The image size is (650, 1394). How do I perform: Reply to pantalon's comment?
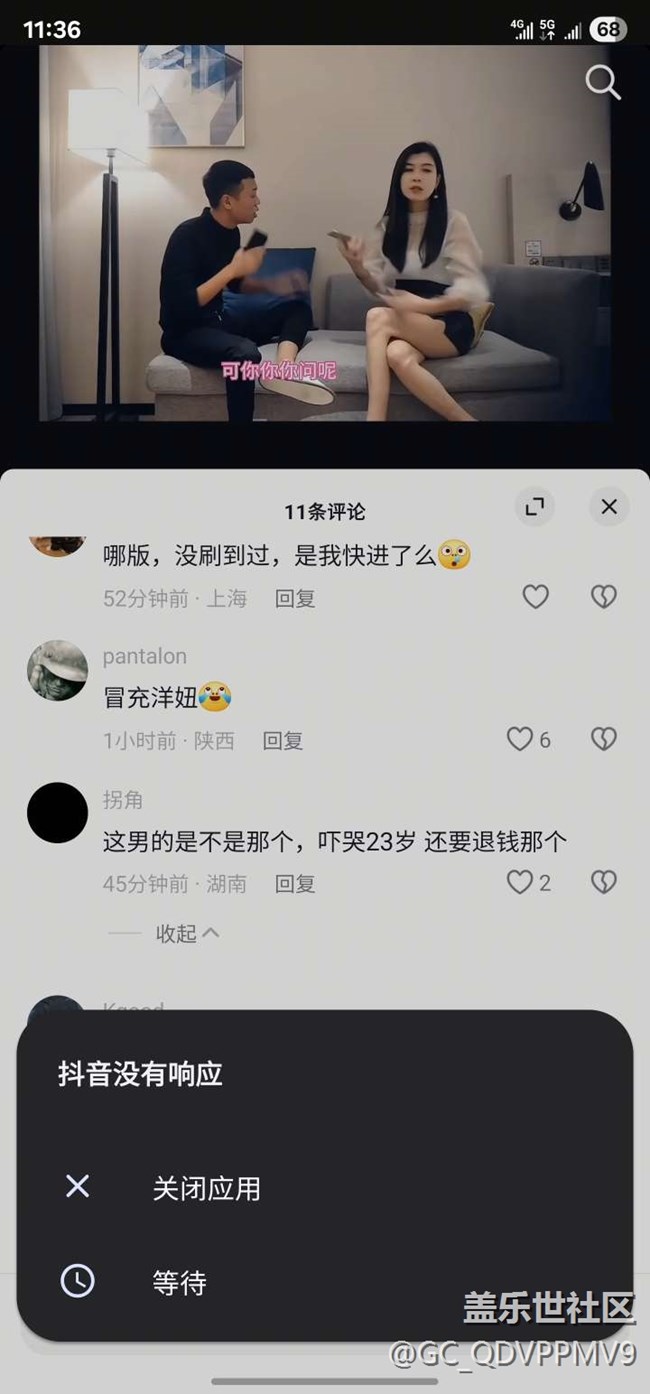click(x=283, y=741)
